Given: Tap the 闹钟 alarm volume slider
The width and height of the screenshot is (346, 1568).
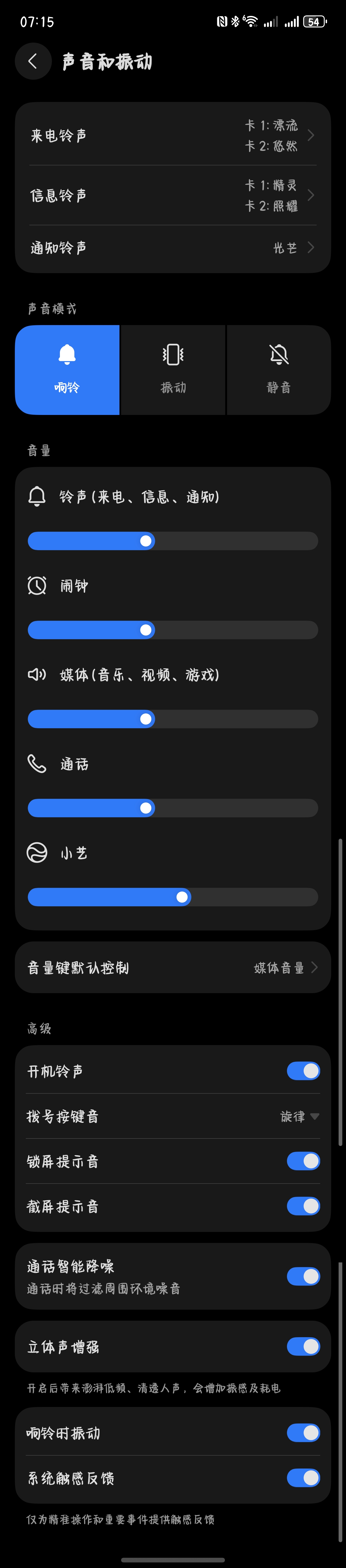Looking at the screenshot, I should pos(173,630).
